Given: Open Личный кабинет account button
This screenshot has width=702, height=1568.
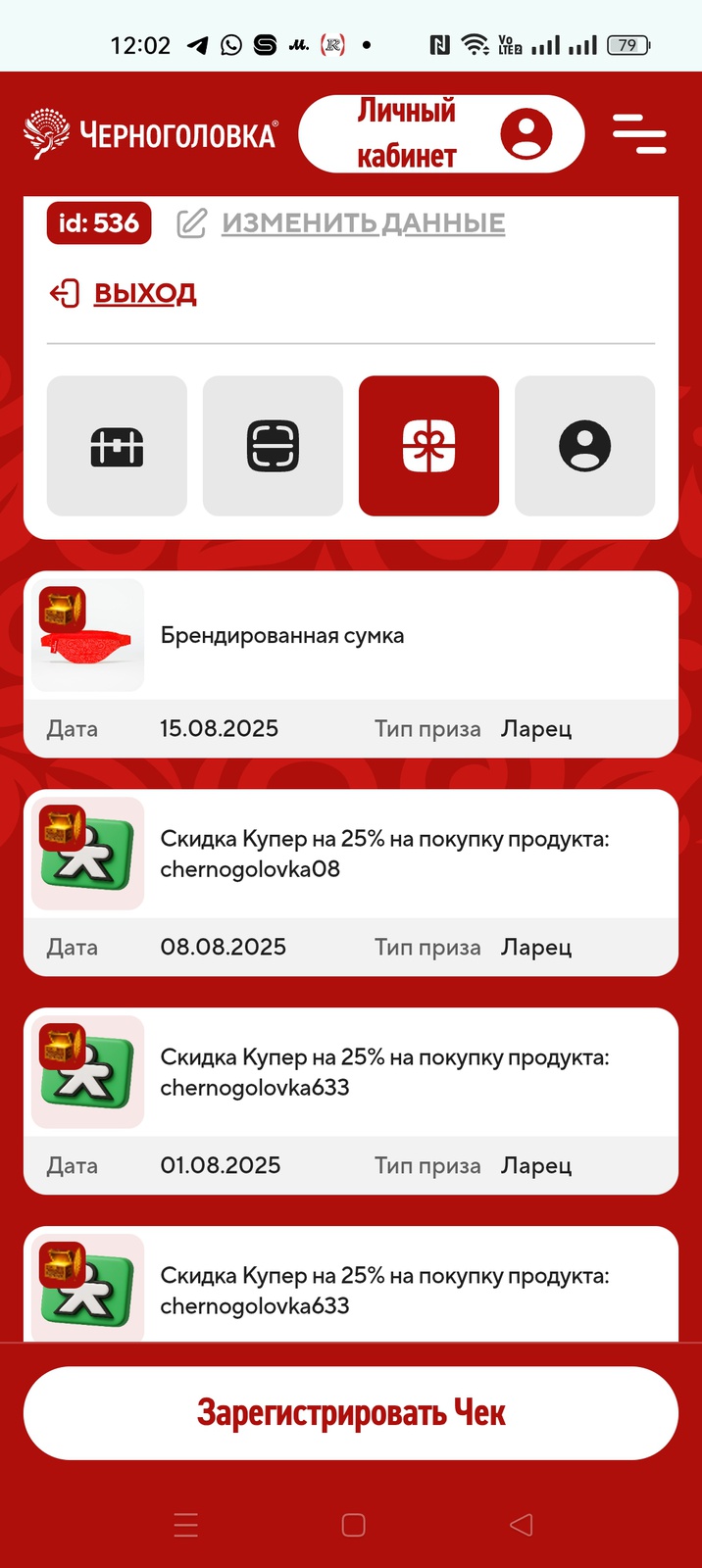Looking at the screenshot, I should 441,133.
